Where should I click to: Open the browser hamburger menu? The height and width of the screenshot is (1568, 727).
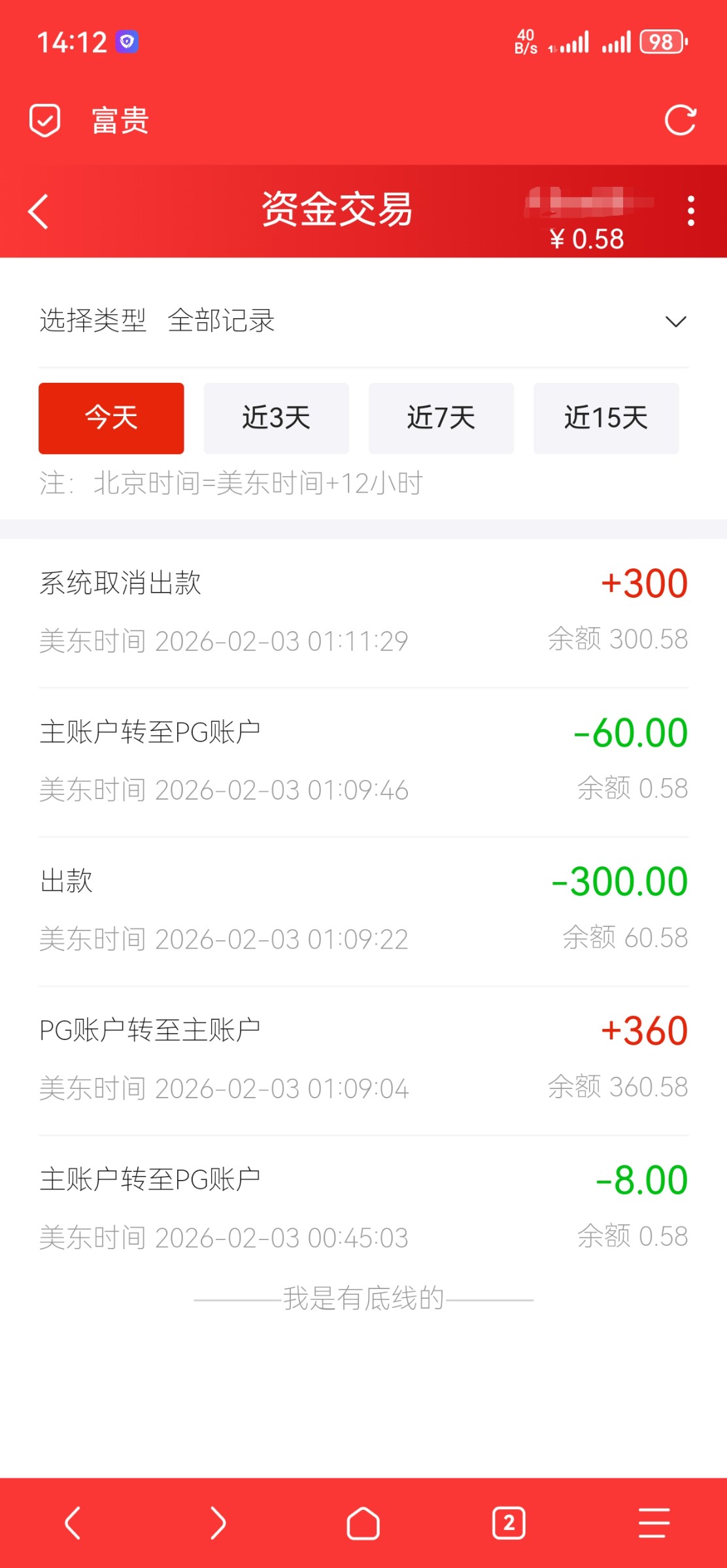pos(654,1523)
